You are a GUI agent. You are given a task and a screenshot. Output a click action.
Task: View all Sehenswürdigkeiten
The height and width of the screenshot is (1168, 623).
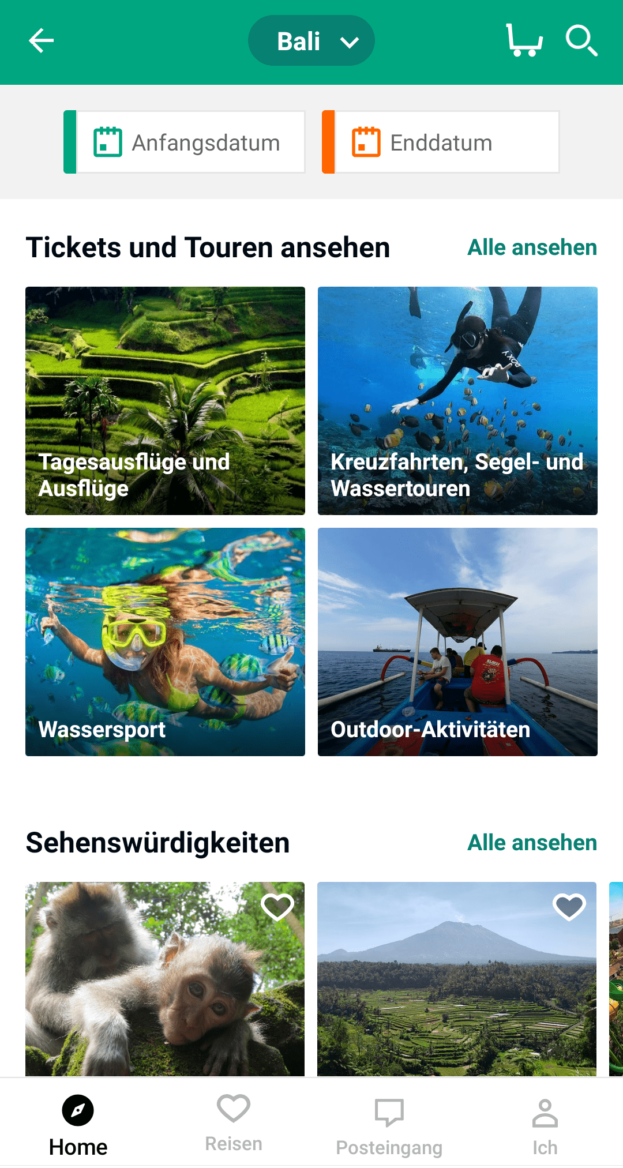pos(532,843)
